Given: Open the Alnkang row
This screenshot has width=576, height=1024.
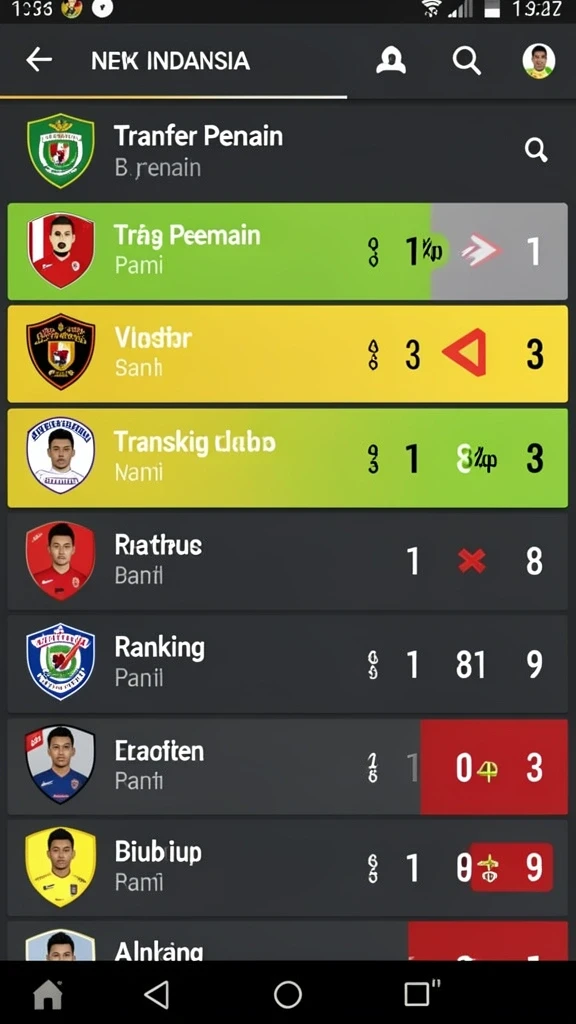Looking at the screenshot, I should click(x=287, y=941).
